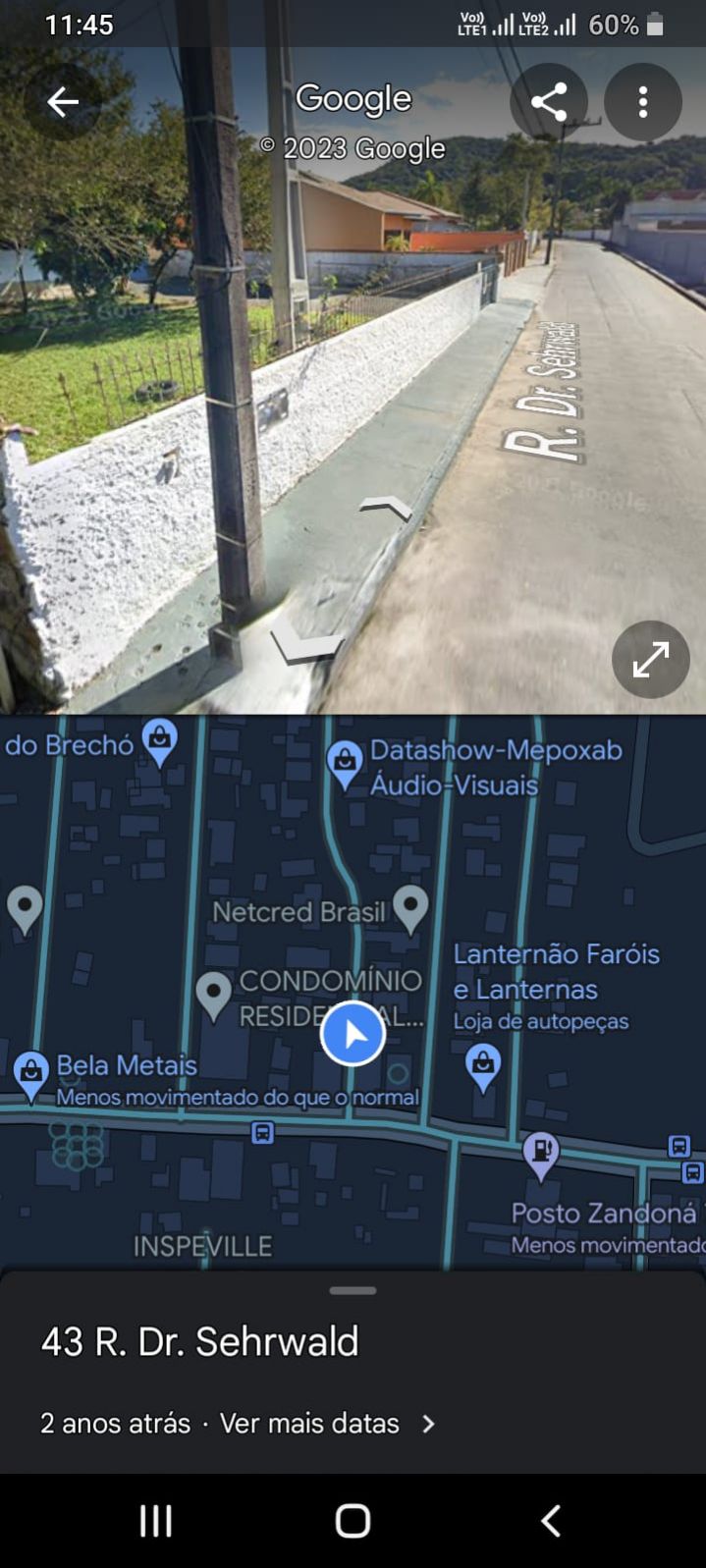The width and height of the screenshot is (706, 1568).
Task: Open the overflow menu
Action: coord(643,101)
